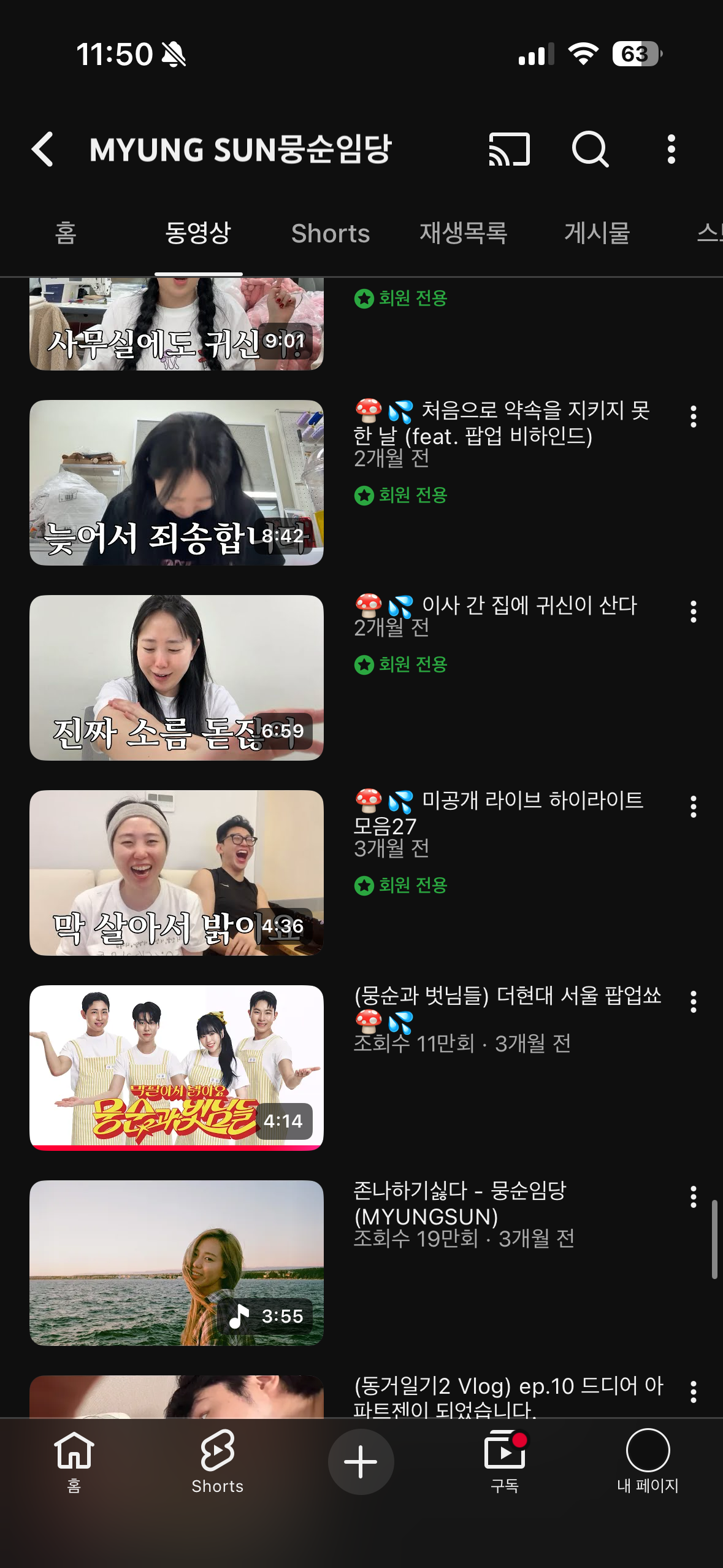Open options for 존나하기싫다 video
Image resolution: width=723 pixels, height=1568 pixels.
[694, 1197]
